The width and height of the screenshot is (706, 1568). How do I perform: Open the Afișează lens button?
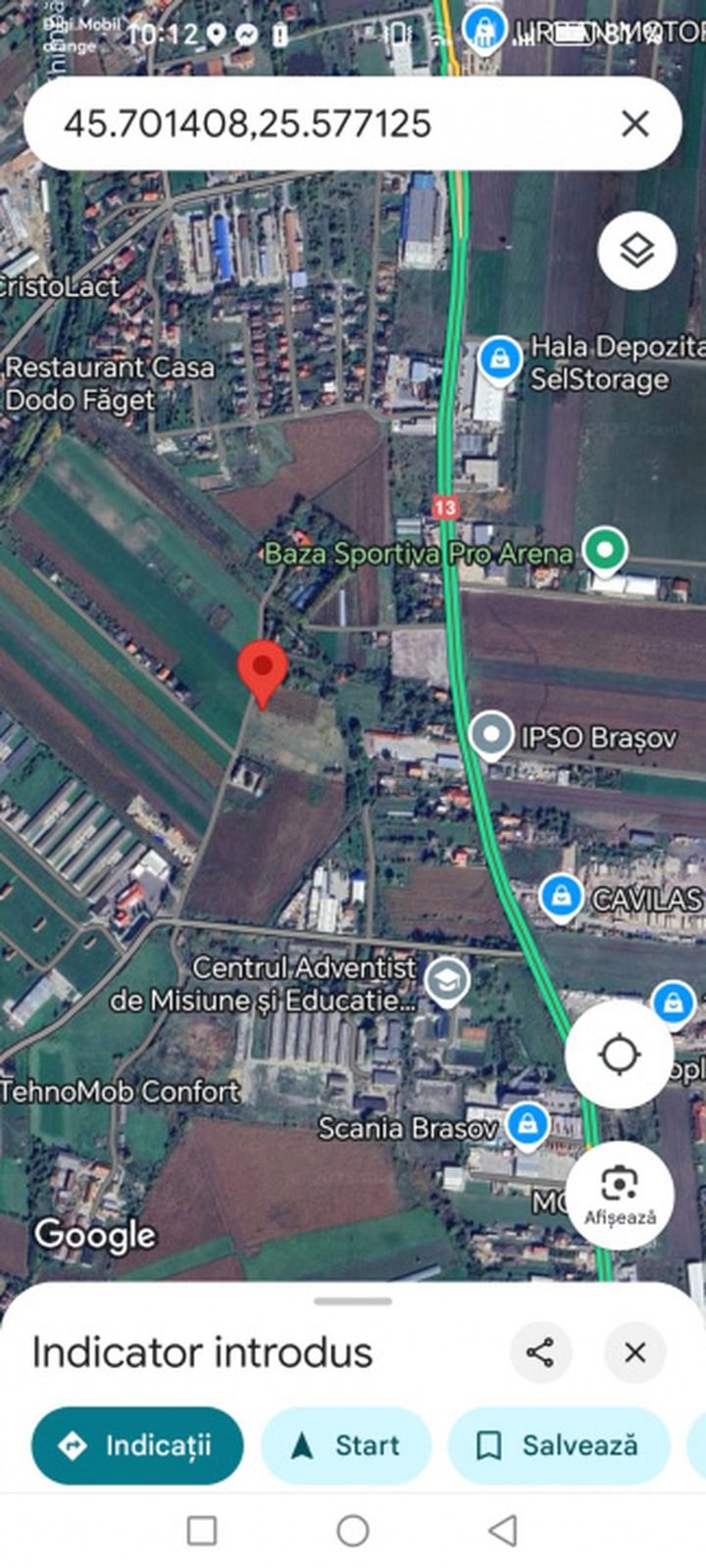pos(619,1195)
